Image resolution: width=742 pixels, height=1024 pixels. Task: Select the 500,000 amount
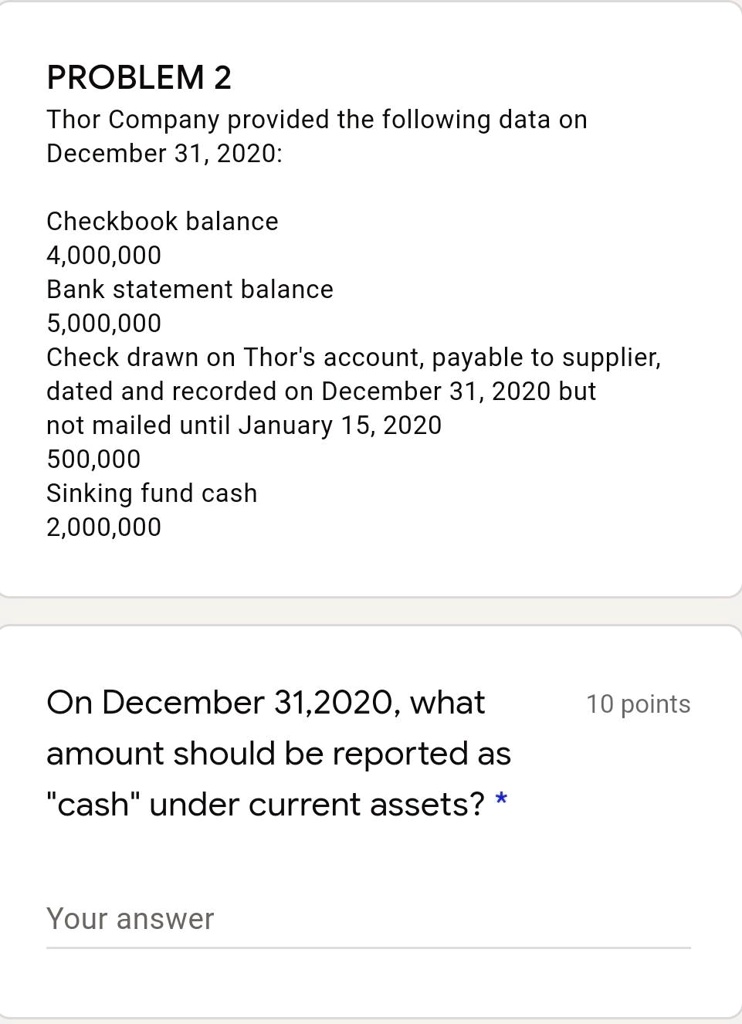click(93, 459)
